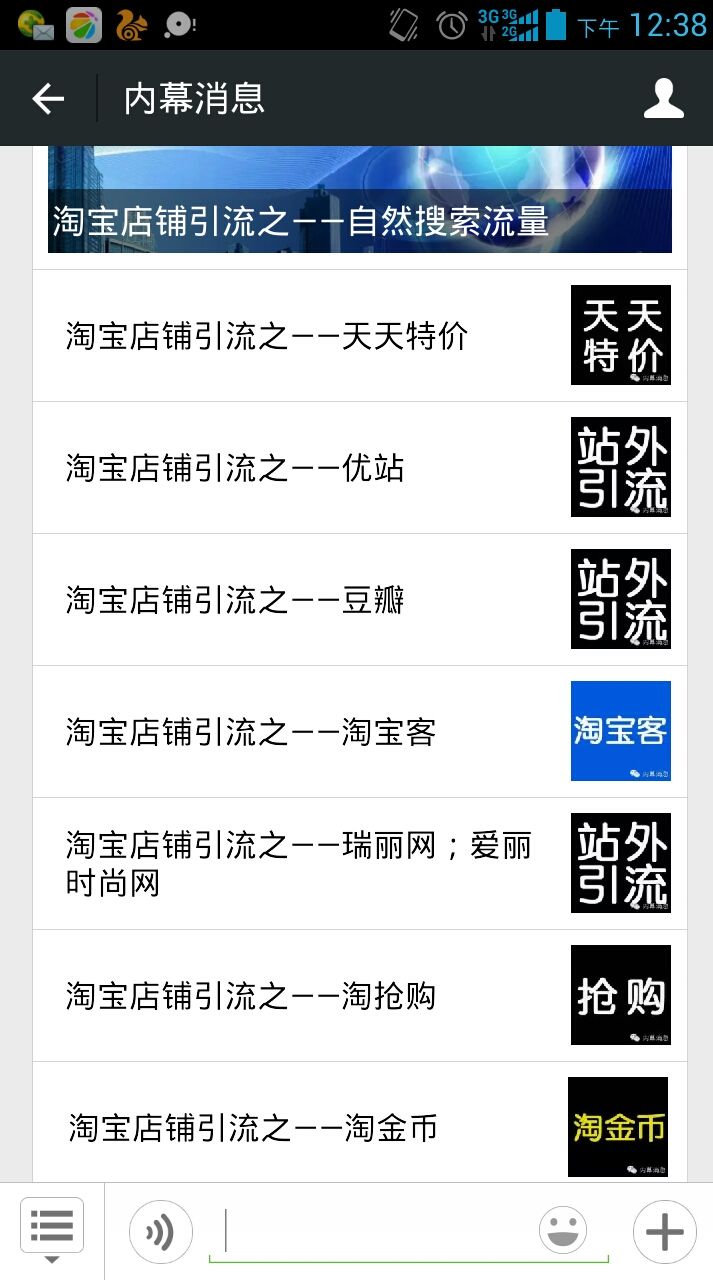Open the 淘抢购 article

(x=359, y=996)
